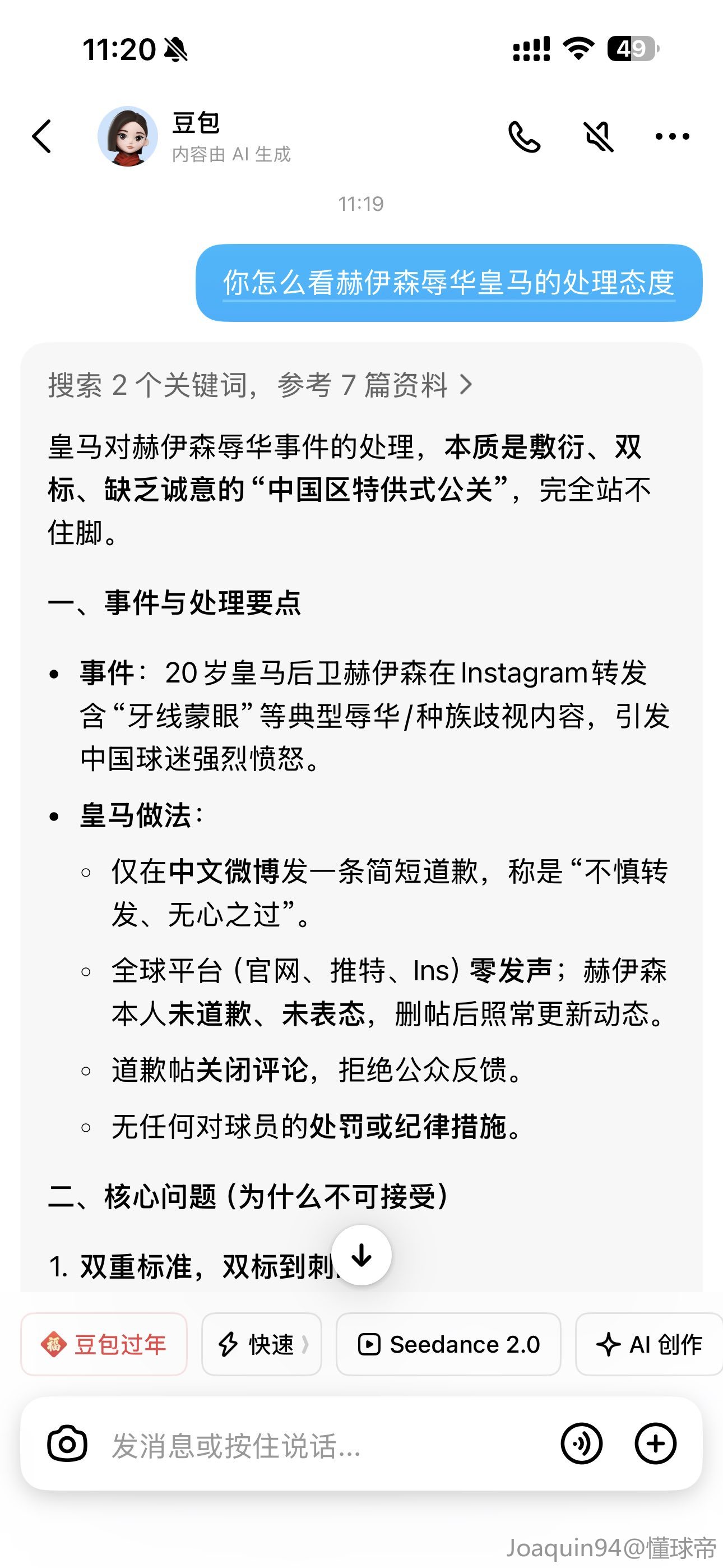Viewport: 723px width, 1568px height.
Task: Expand the searched keywords and 7 references
Action: (x=260, y=385)
